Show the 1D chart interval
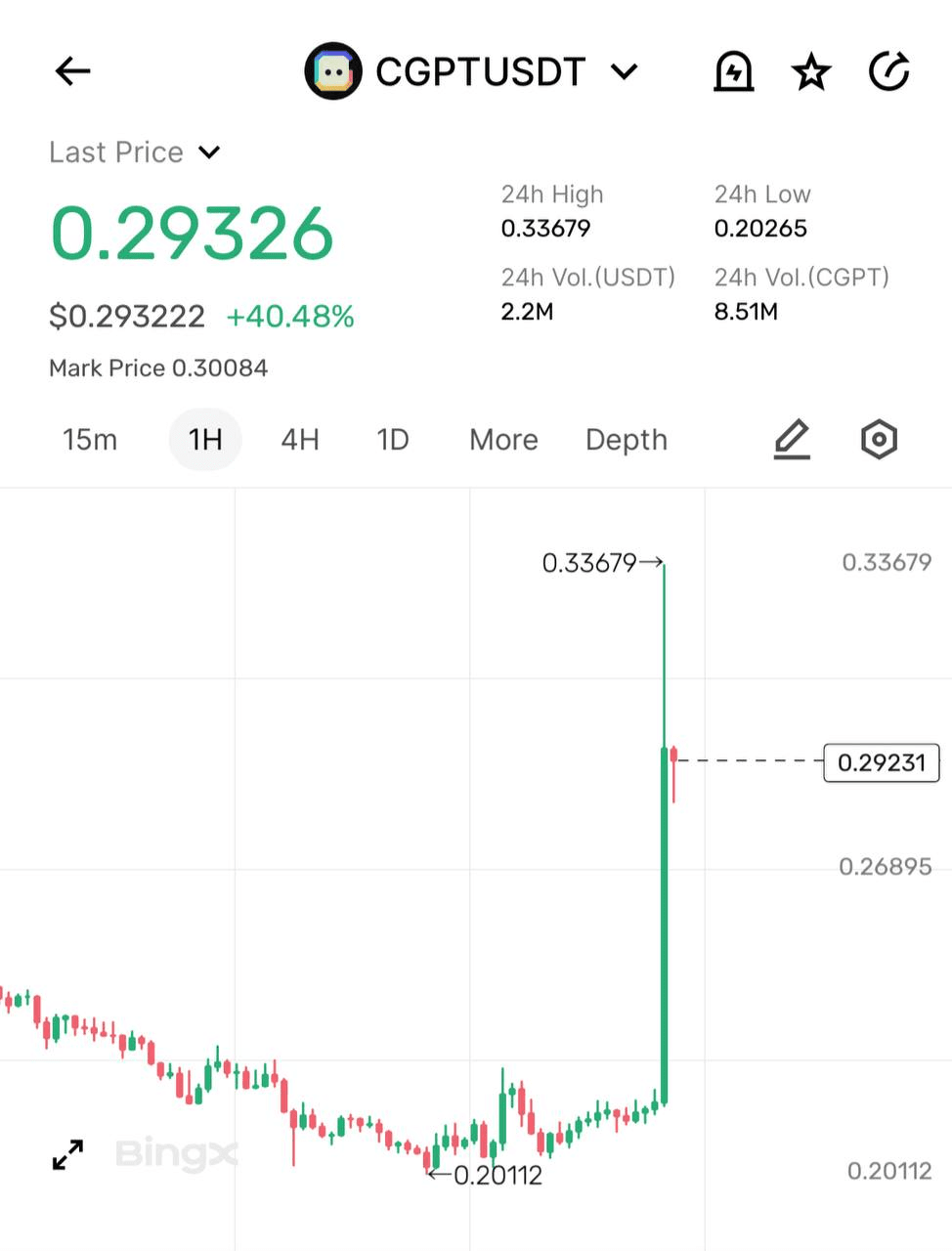The width and height of the screenshot is (952, 1251). (393, 440)
